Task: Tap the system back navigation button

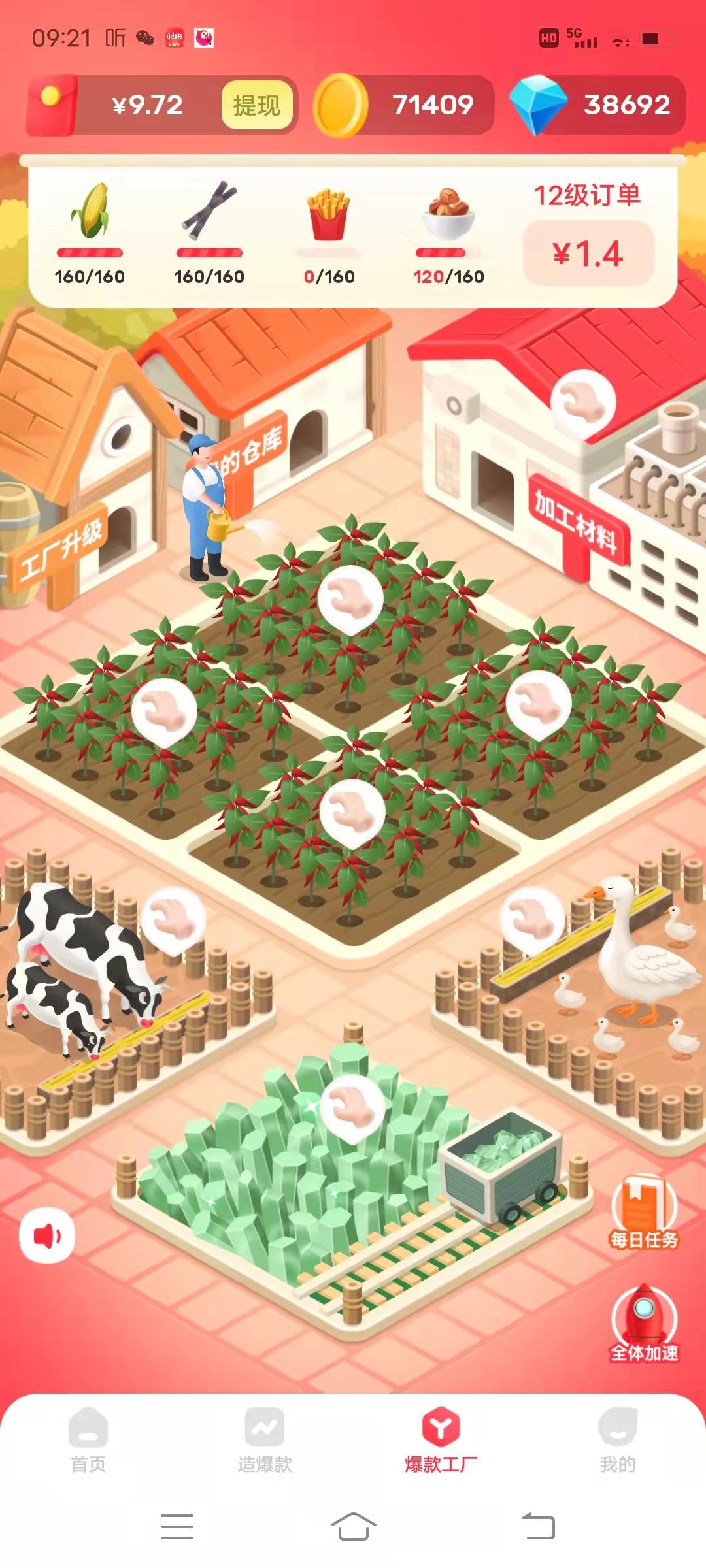Action: (538, 1527)
